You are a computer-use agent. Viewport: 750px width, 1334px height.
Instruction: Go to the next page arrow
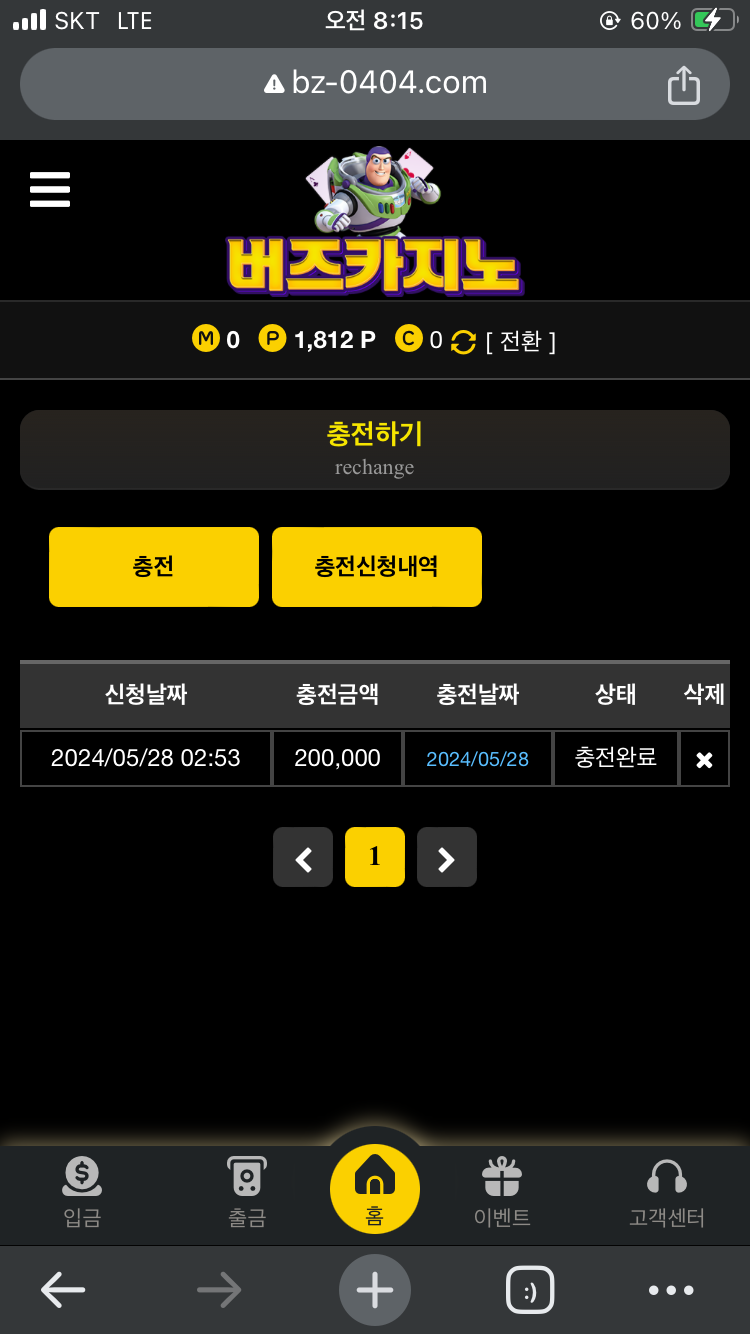[x=447, y=858]
